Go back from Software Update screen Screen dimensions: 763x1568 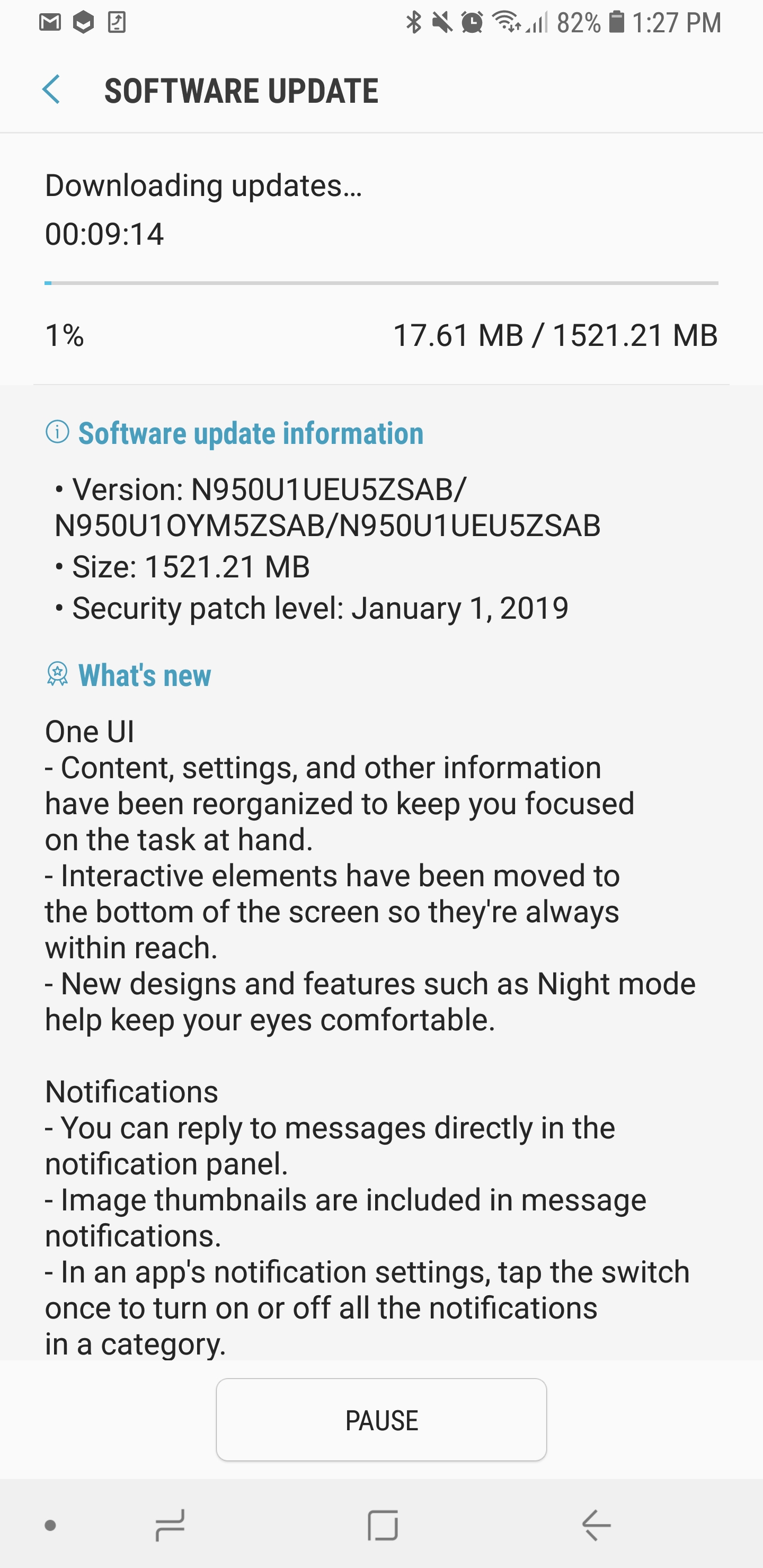click(51, 90)
